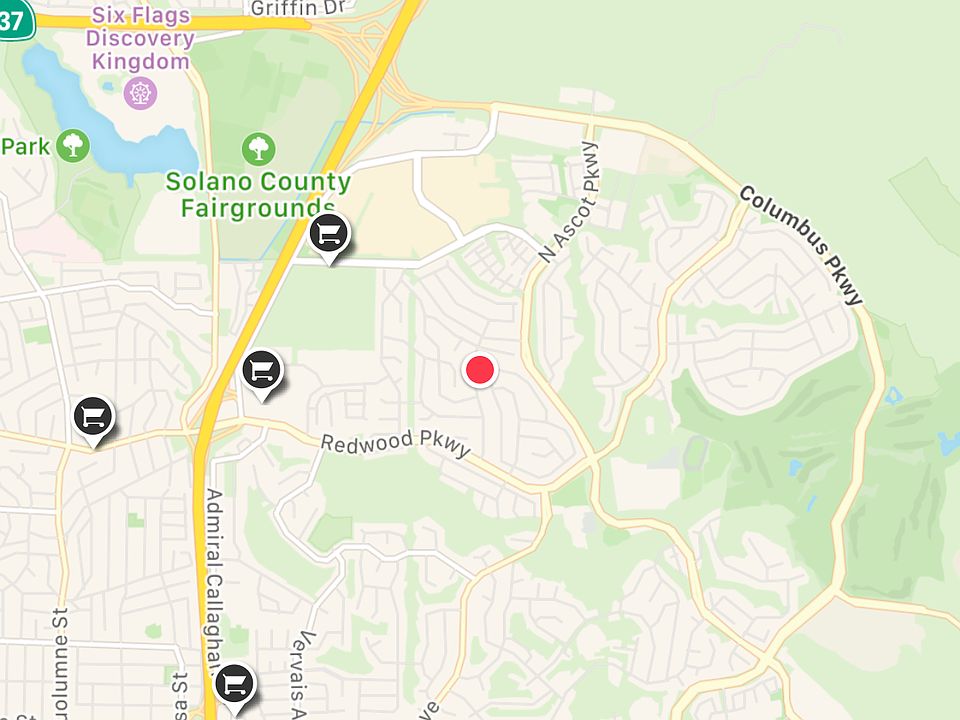Screen dimensions: 960x720
Task: Open the cart pin near Tuolumne St
Action: click(93, 418)
